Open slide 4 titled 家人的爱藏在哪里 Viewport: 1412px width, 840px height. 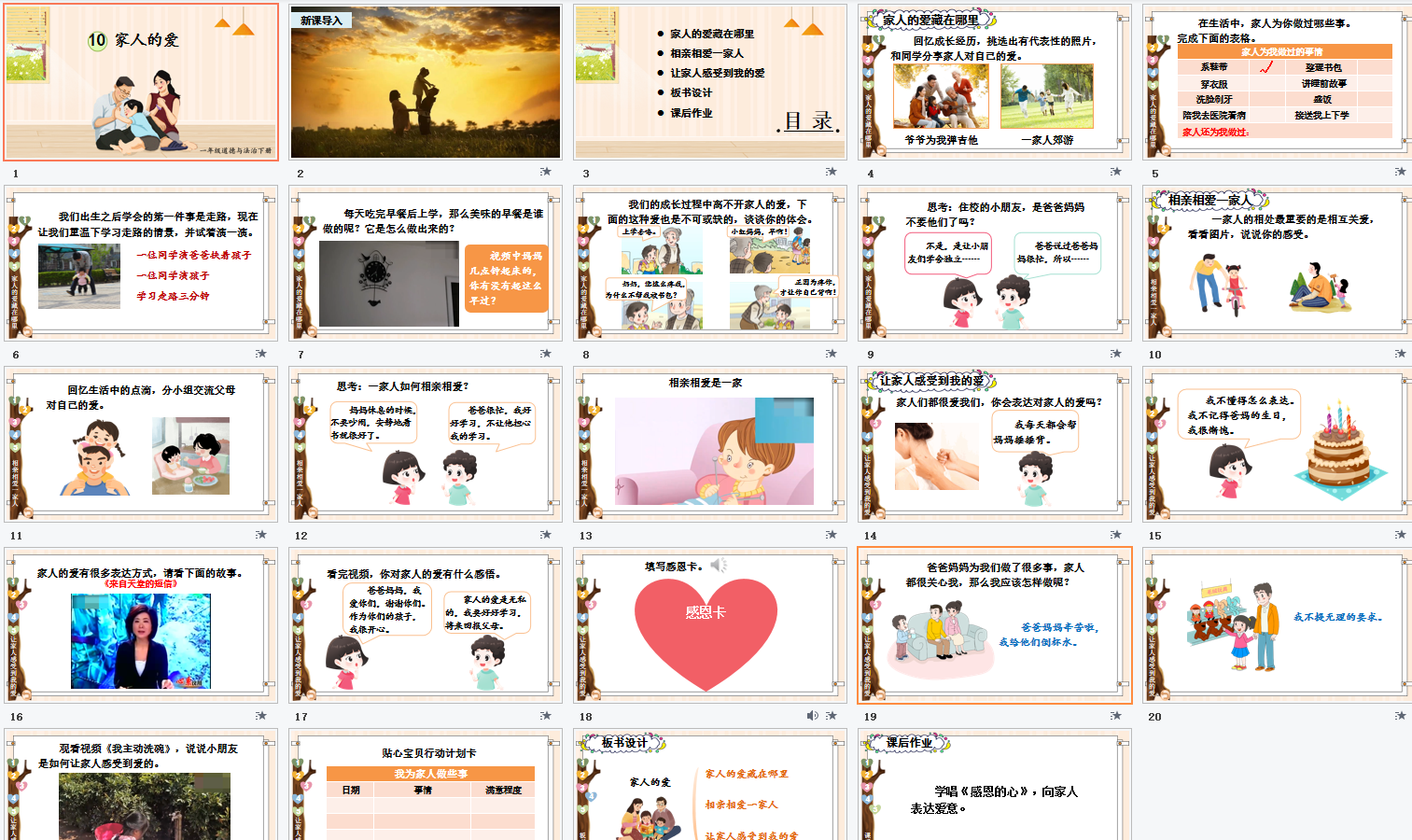click(995, 82)
